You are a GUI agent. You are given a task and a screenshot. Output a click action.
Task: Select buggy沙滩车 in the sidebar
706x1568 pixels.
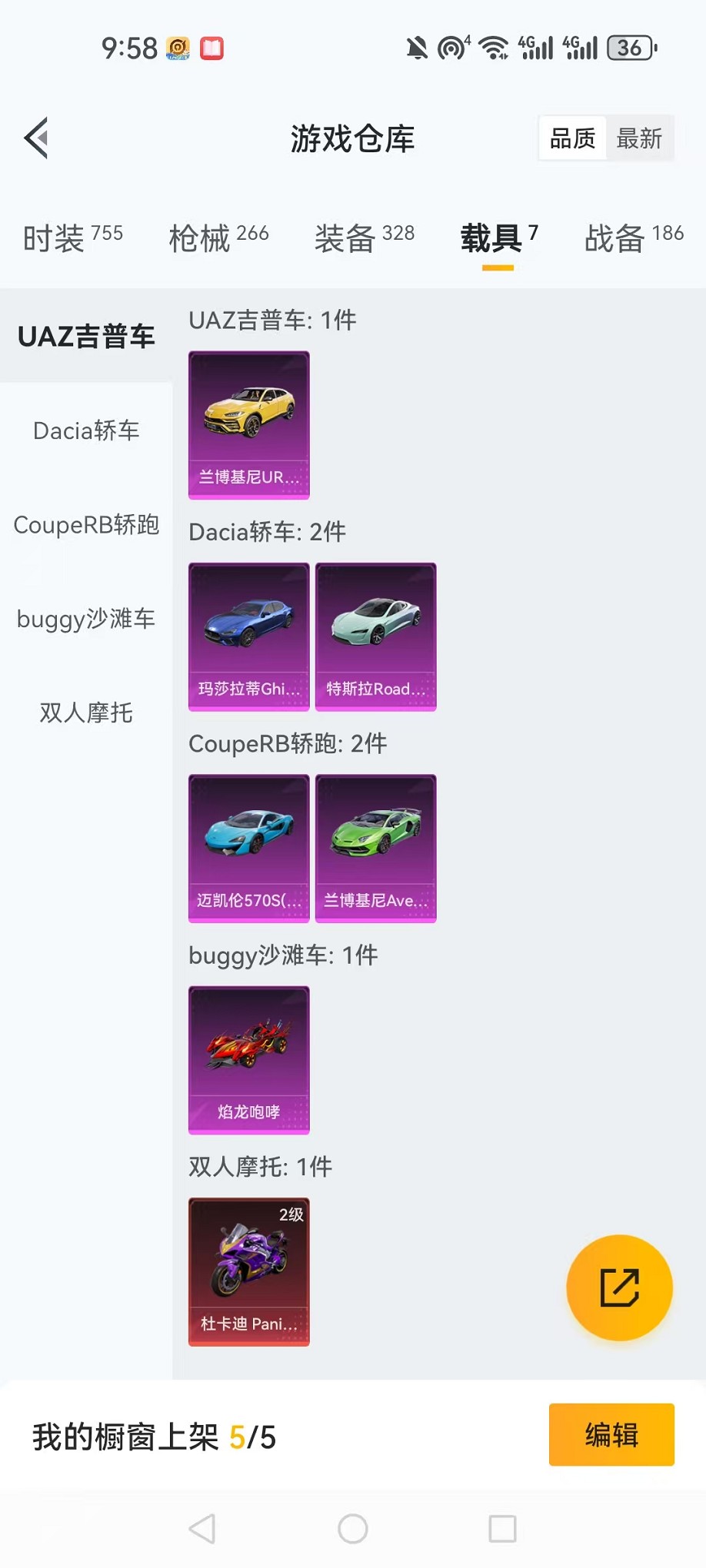86,619
